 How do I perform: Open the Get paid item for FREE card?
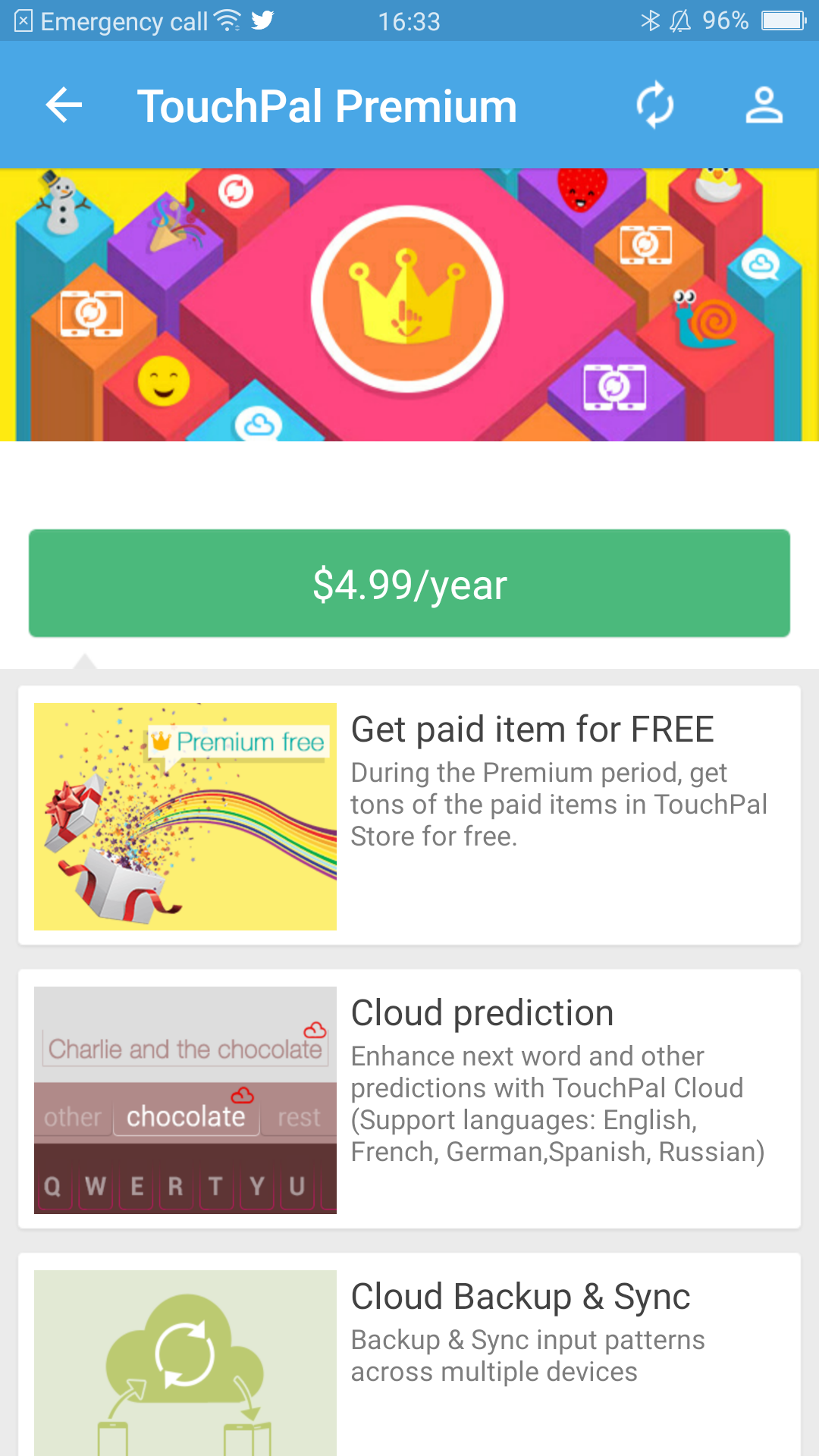click(x=409, y=815)
